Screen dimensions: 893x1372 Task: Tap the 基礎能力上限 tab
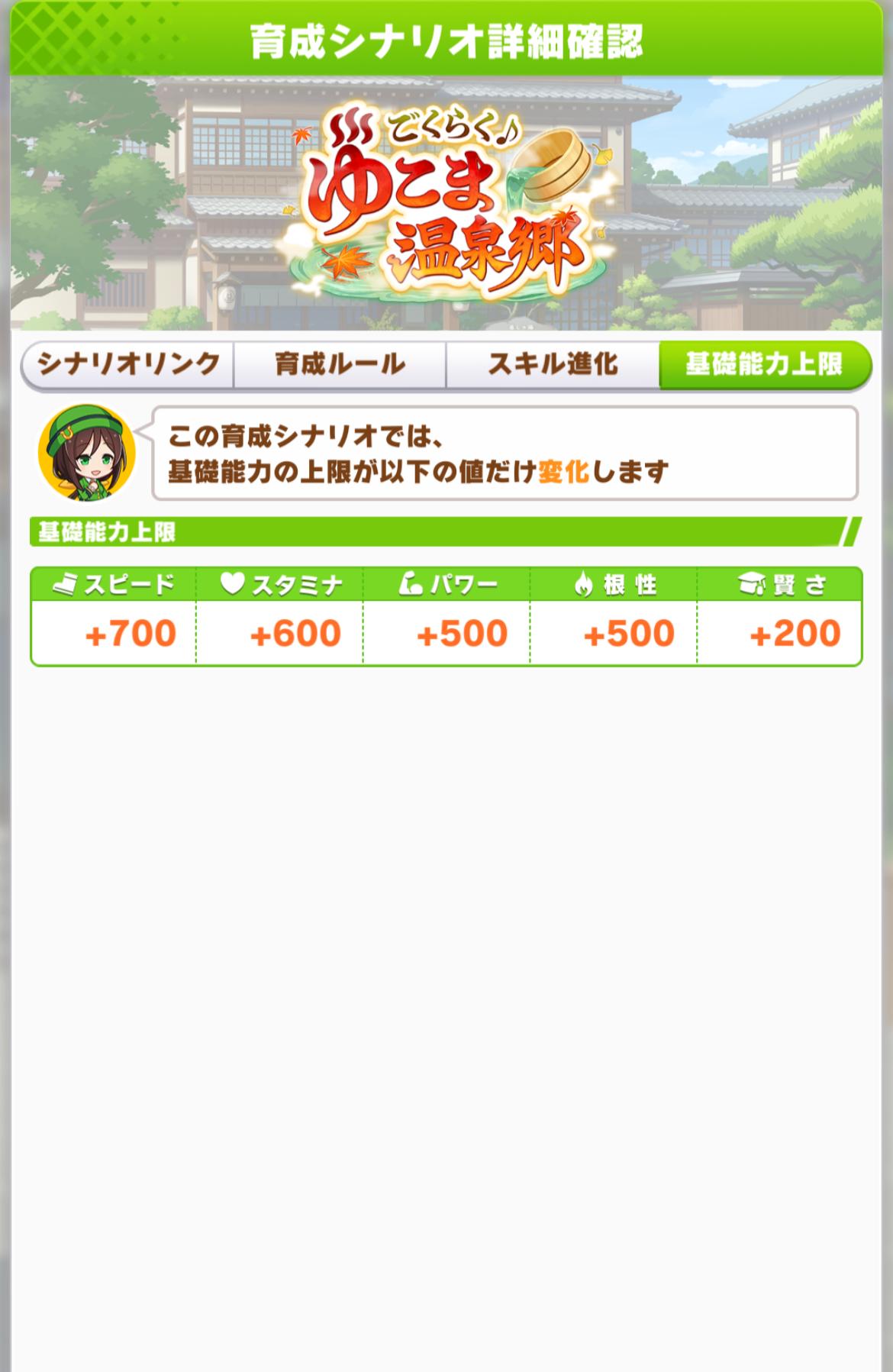(763, 365)
